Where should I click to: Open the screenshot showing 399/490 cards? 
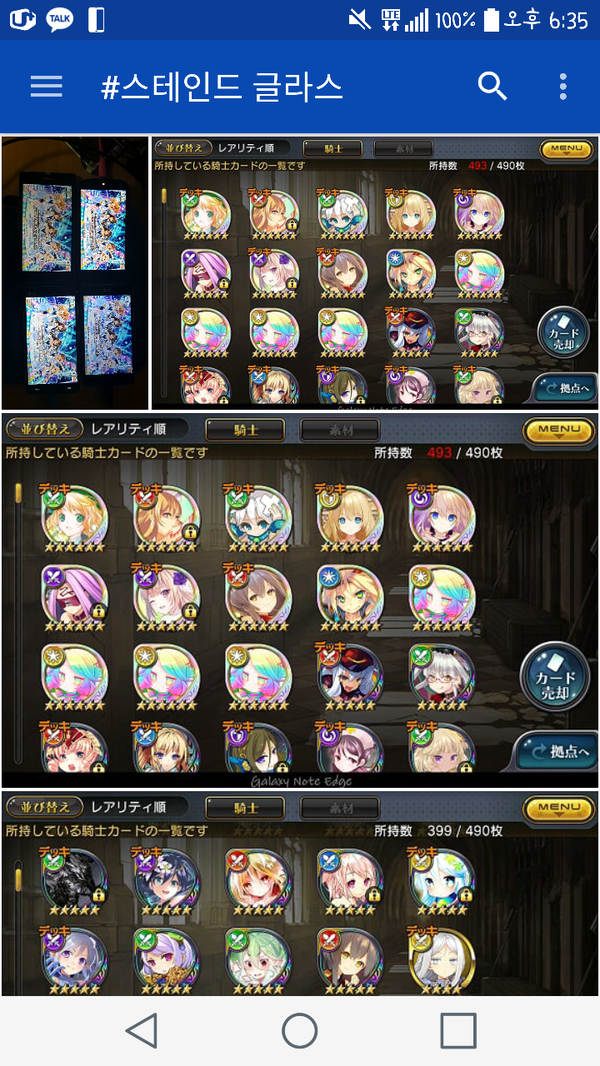[x=300, y=893]
